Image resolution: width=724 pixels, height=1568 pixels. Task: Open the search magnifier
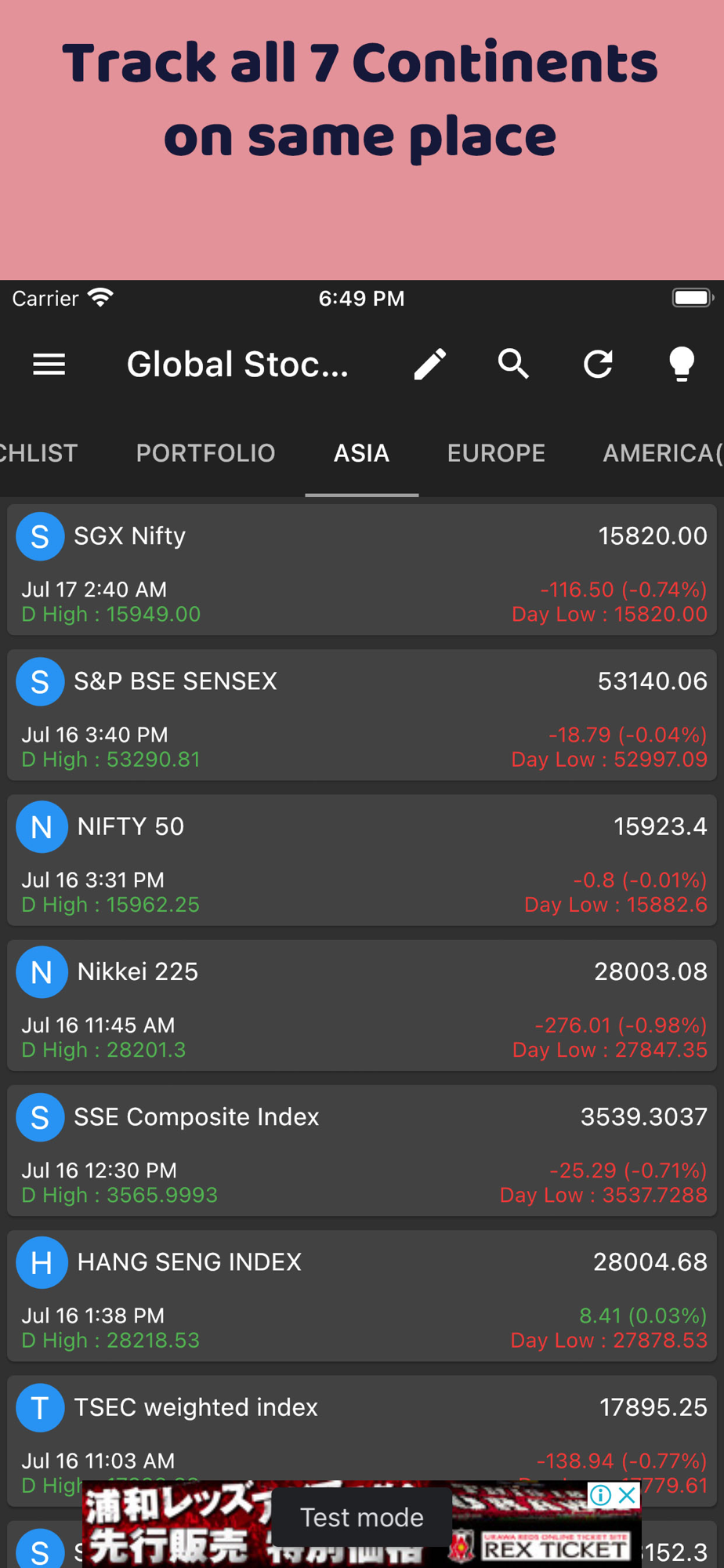coord(514,365)
